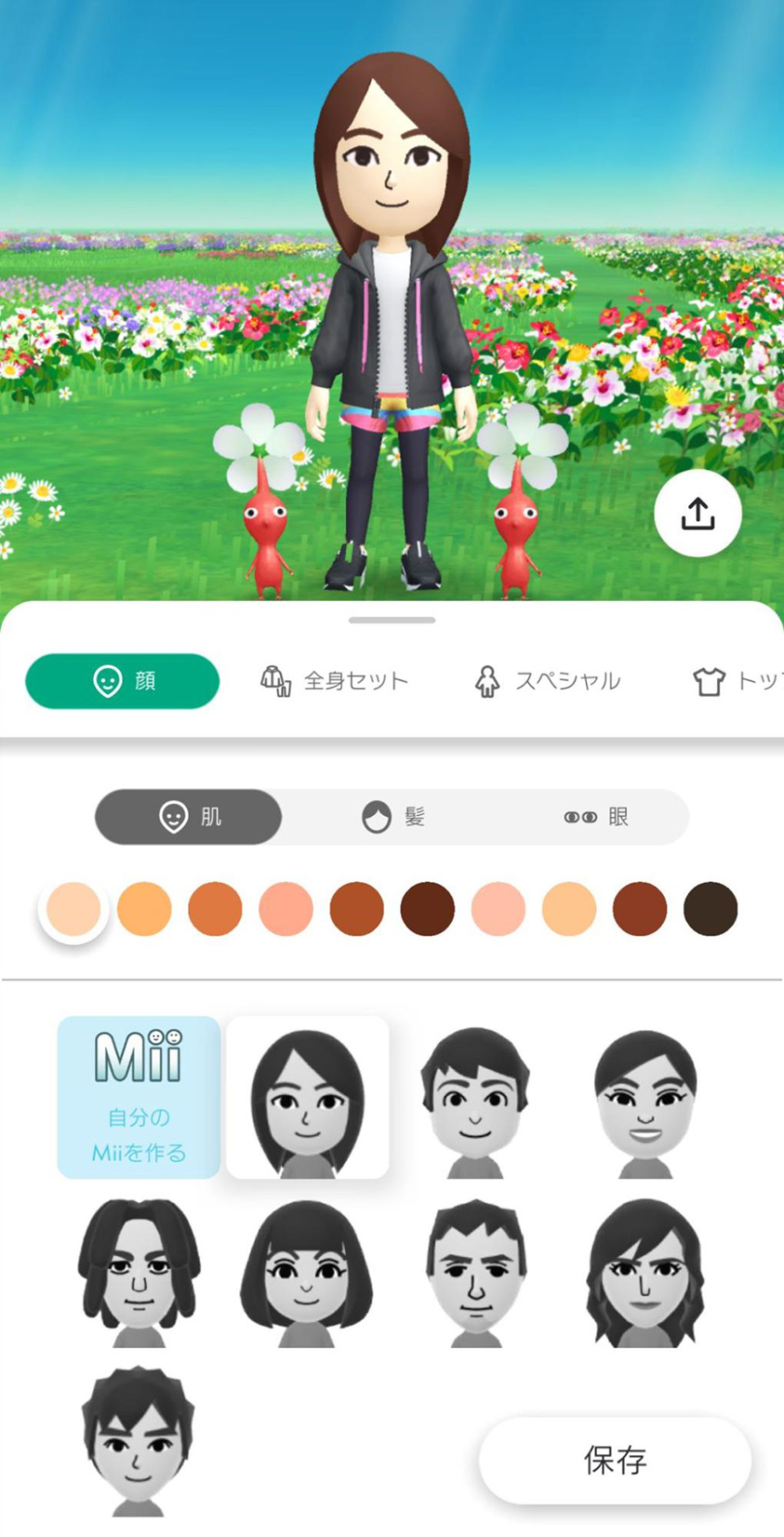Select the 顔 (face) category tab
Screen dimensions: 784x1537
click(x=123, y=681)
